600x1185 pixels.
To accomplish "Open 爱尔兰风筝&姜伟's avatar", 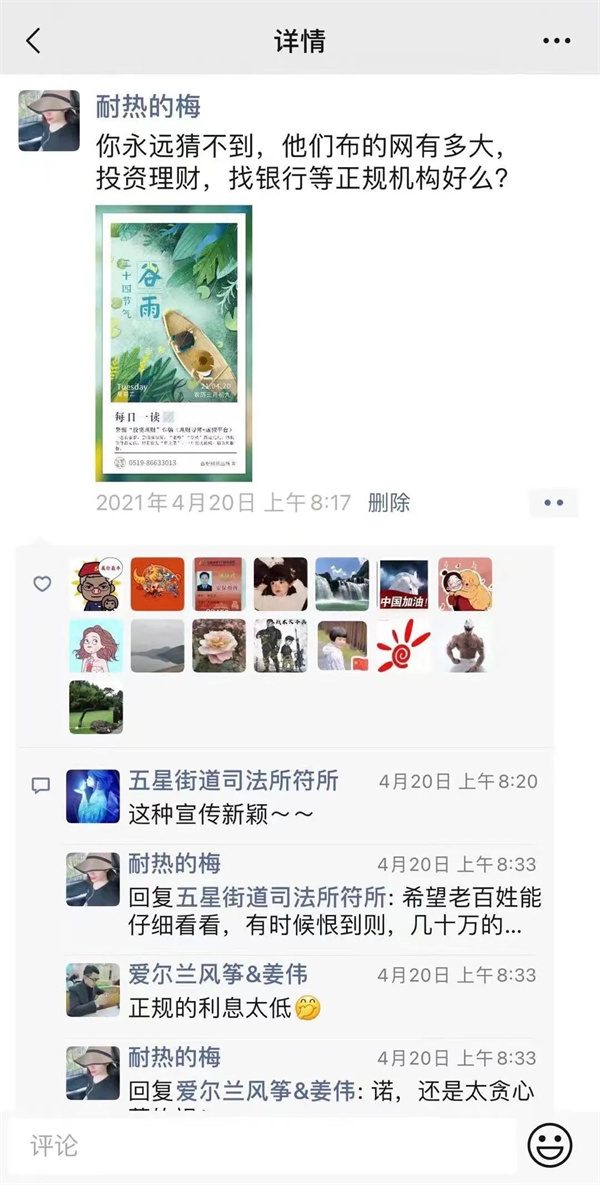I will [93, 990].
